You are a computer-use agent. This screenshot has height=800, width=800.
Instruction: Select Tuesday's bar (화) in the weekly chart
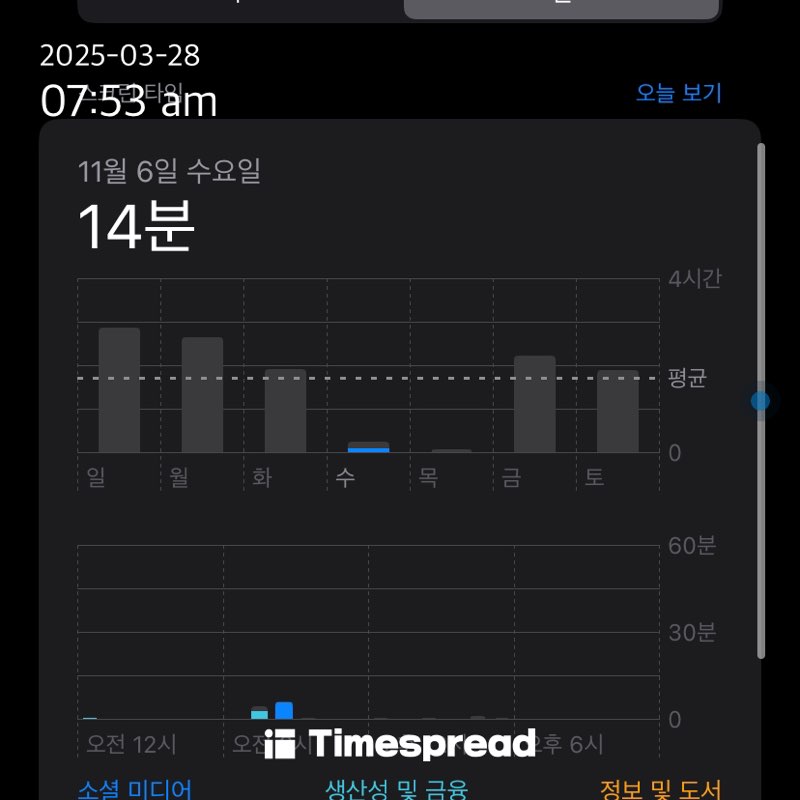click(x=285, y=411)
